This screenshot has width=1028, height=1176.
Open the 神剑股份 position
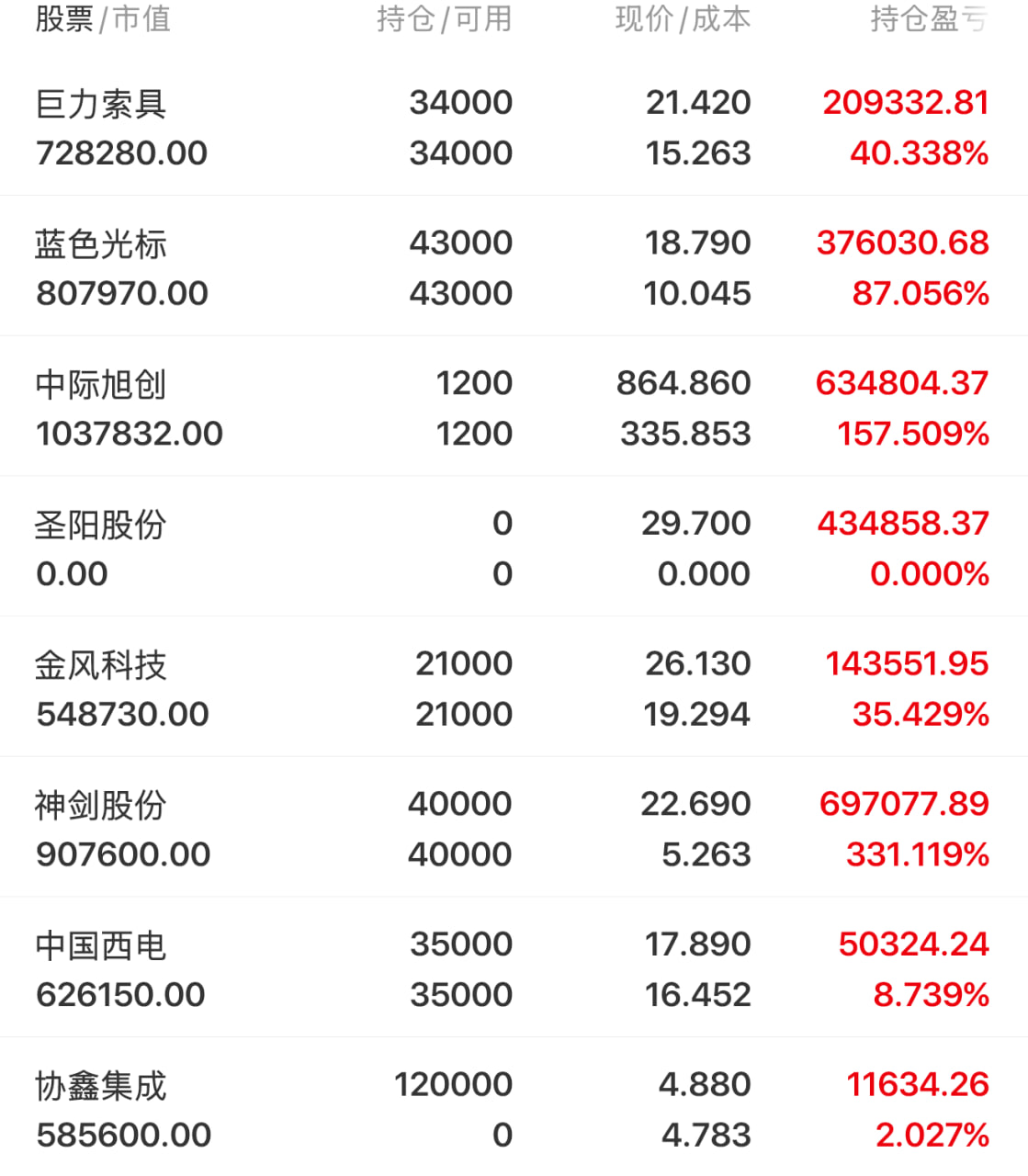click(x=514, y=828)
